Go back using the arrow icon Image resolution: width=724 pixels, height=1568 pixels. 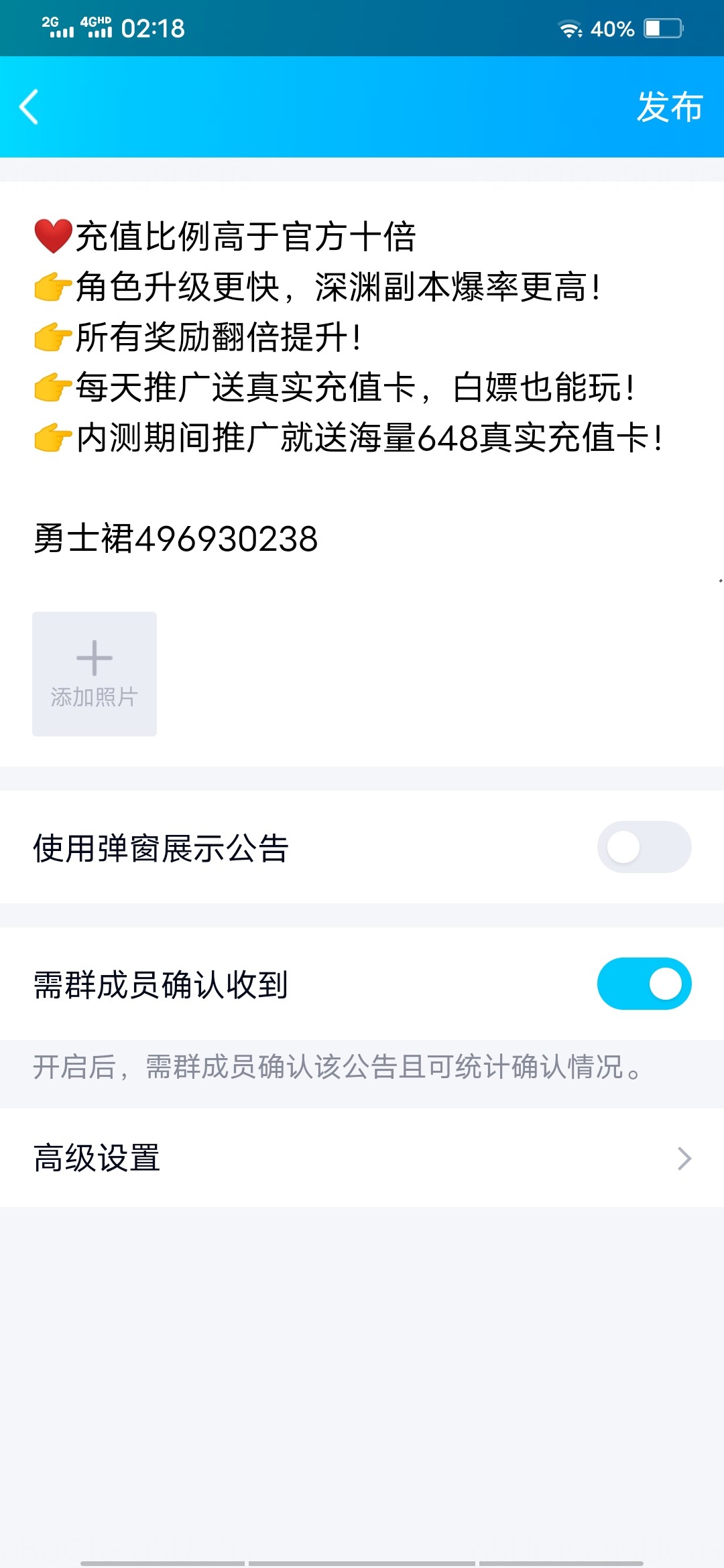pos(29,107)
